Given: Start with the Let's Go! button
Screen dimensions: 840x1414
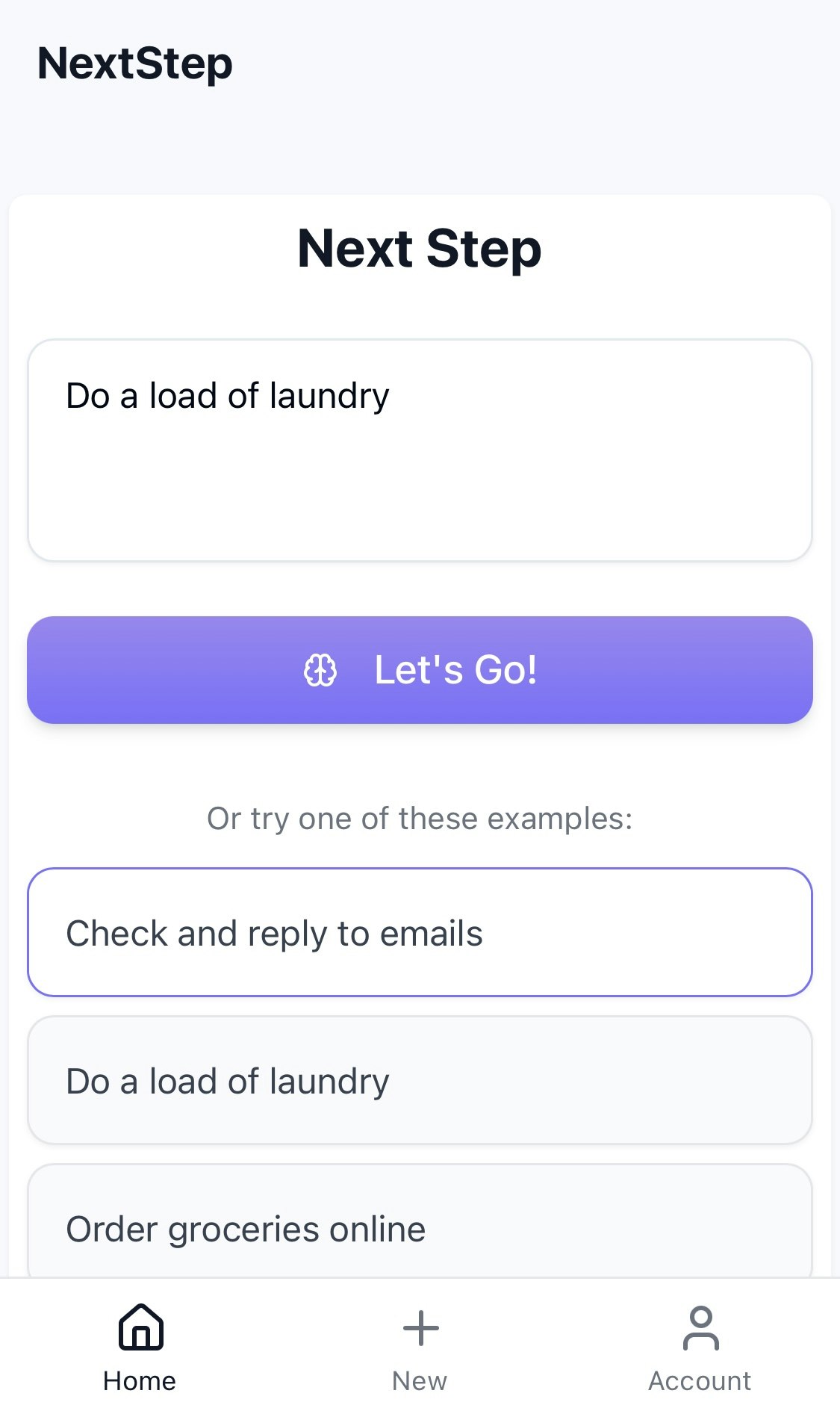Looking at the screenshot, I should pyautogui.click(x=420, y=670).
